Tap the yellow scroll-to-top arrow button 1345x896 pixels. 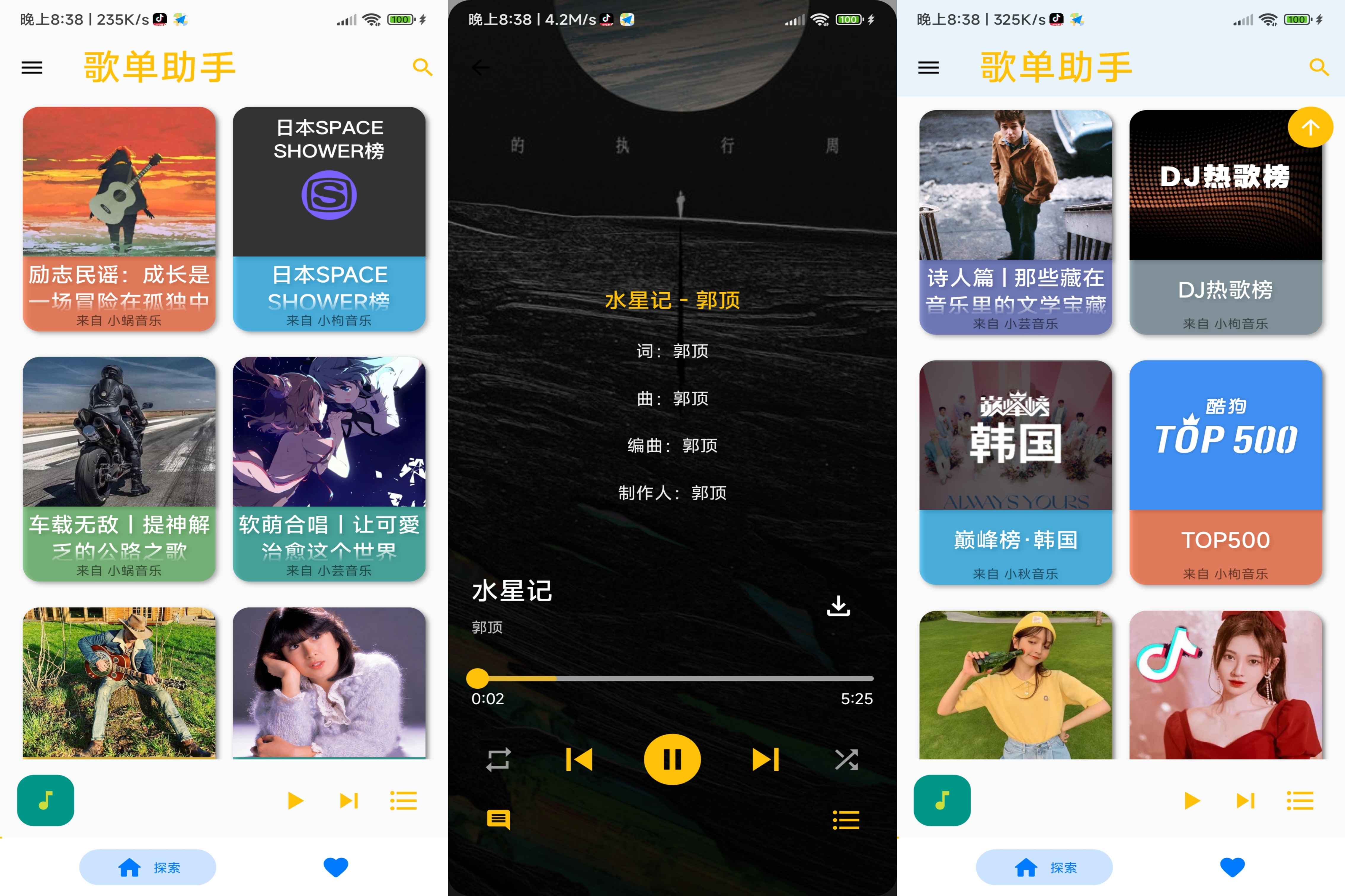[1309, 127]
